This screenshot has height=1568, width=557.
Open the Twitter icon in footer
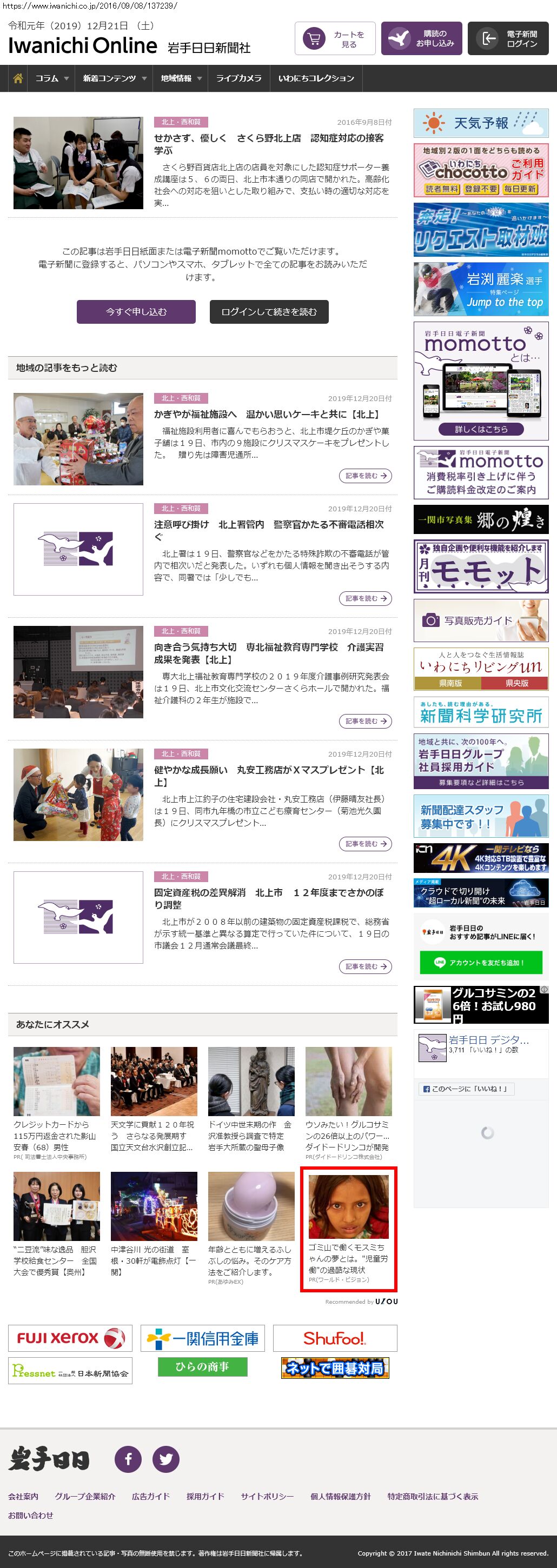165,1459
